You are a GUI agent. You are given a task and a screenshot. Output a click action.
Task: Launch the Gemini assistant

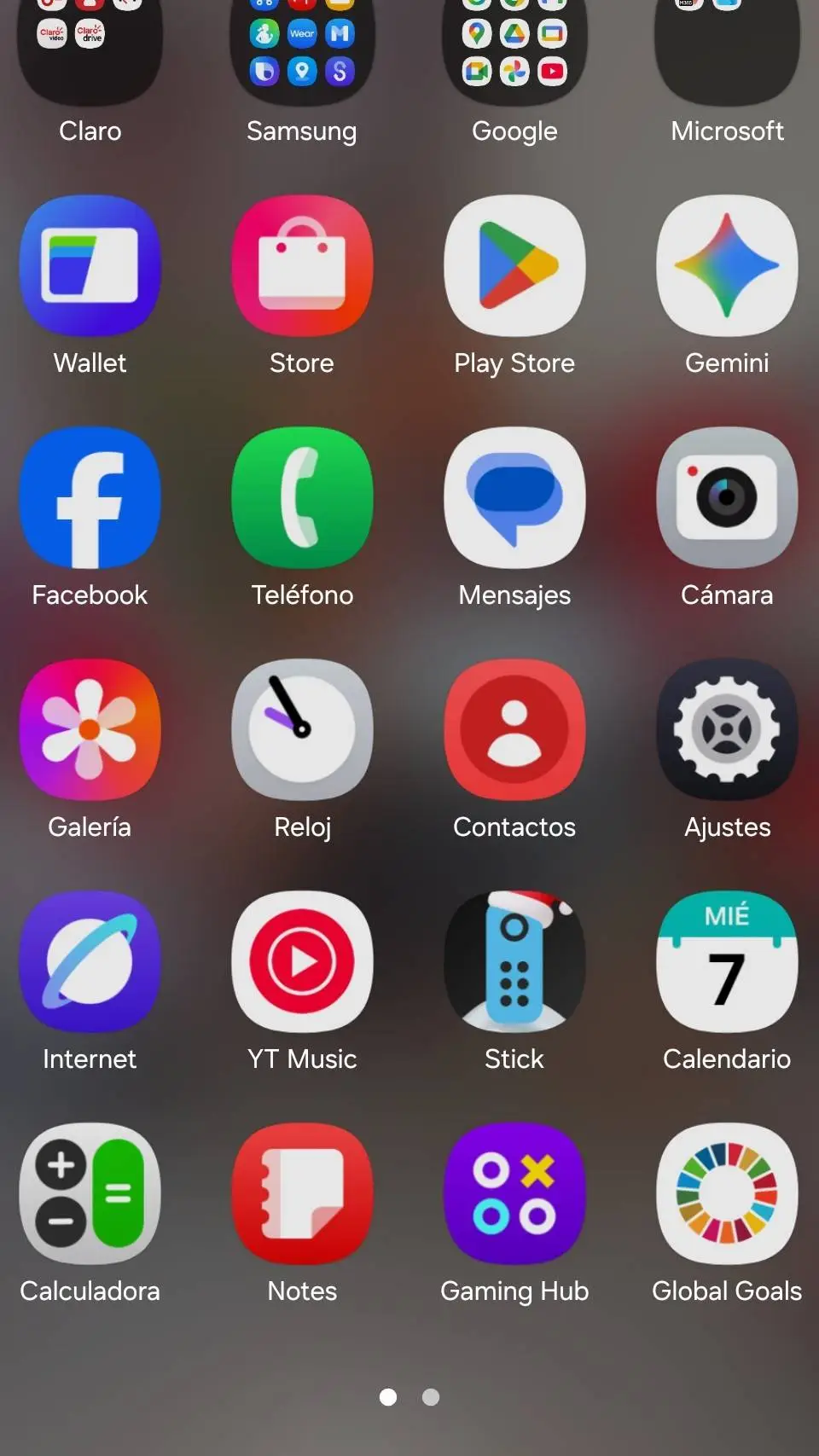[727, 264]
